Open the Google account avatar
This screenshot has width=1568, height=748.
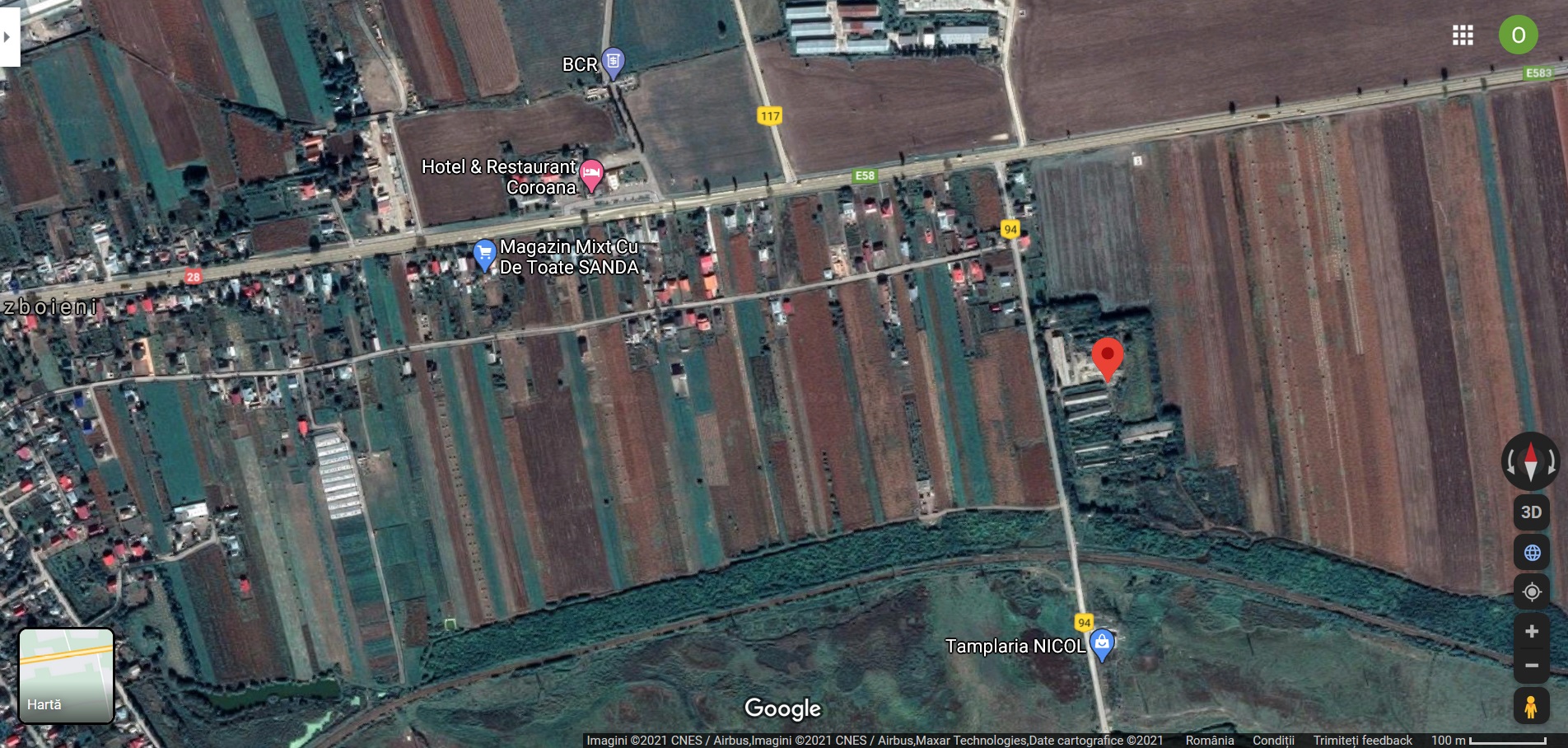(1518, 35)
